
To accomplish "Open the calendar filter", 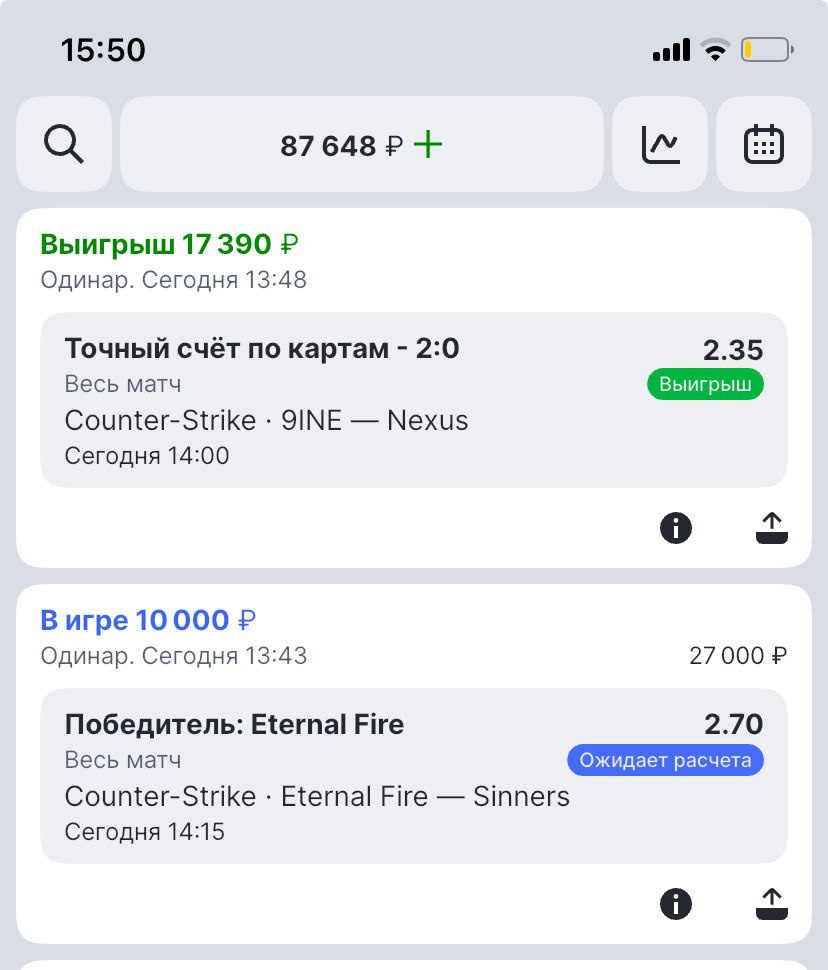I will click(x=764, y=145).
